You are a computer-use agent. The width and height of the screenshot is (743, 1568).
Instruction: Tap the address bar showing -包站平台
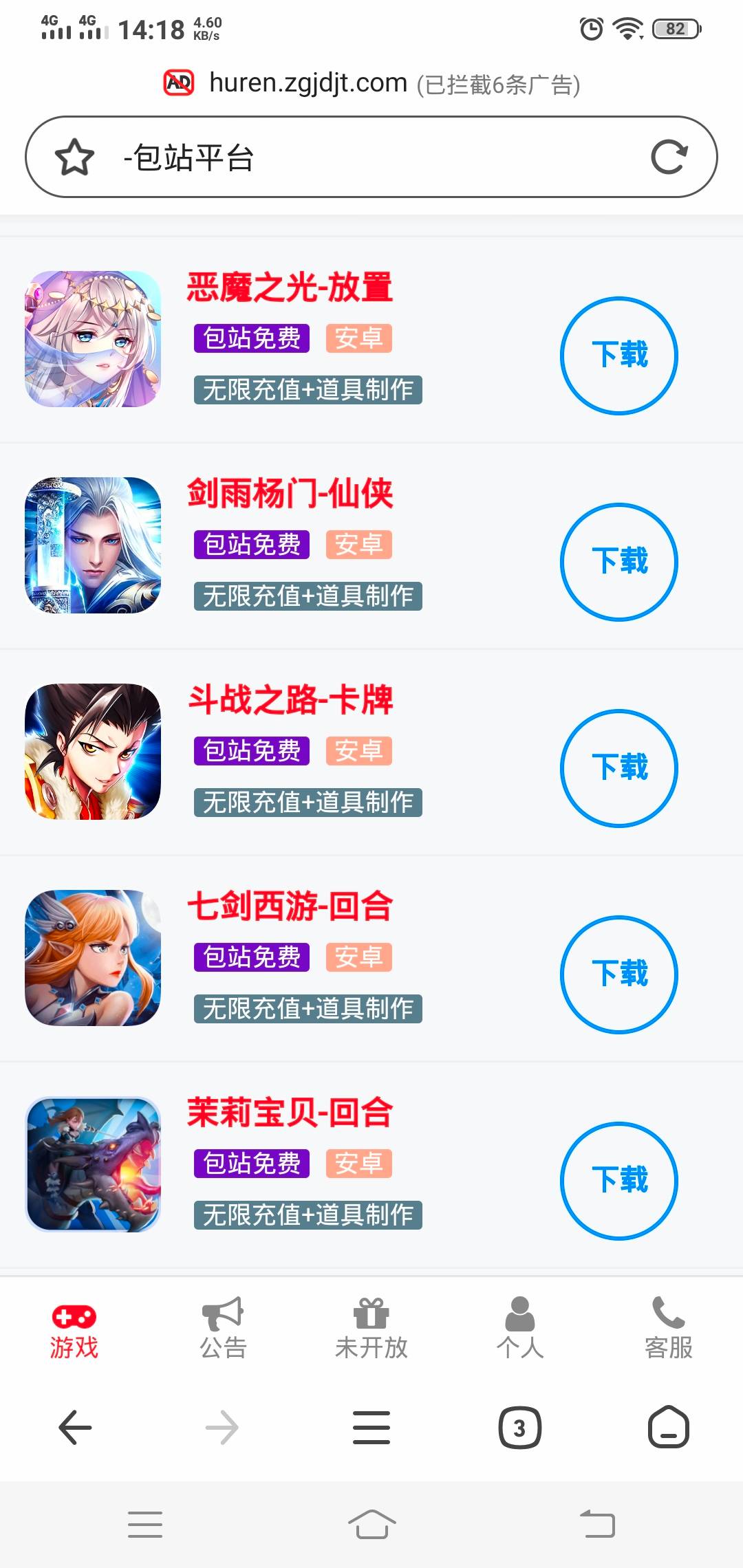[x=371, y=157]
